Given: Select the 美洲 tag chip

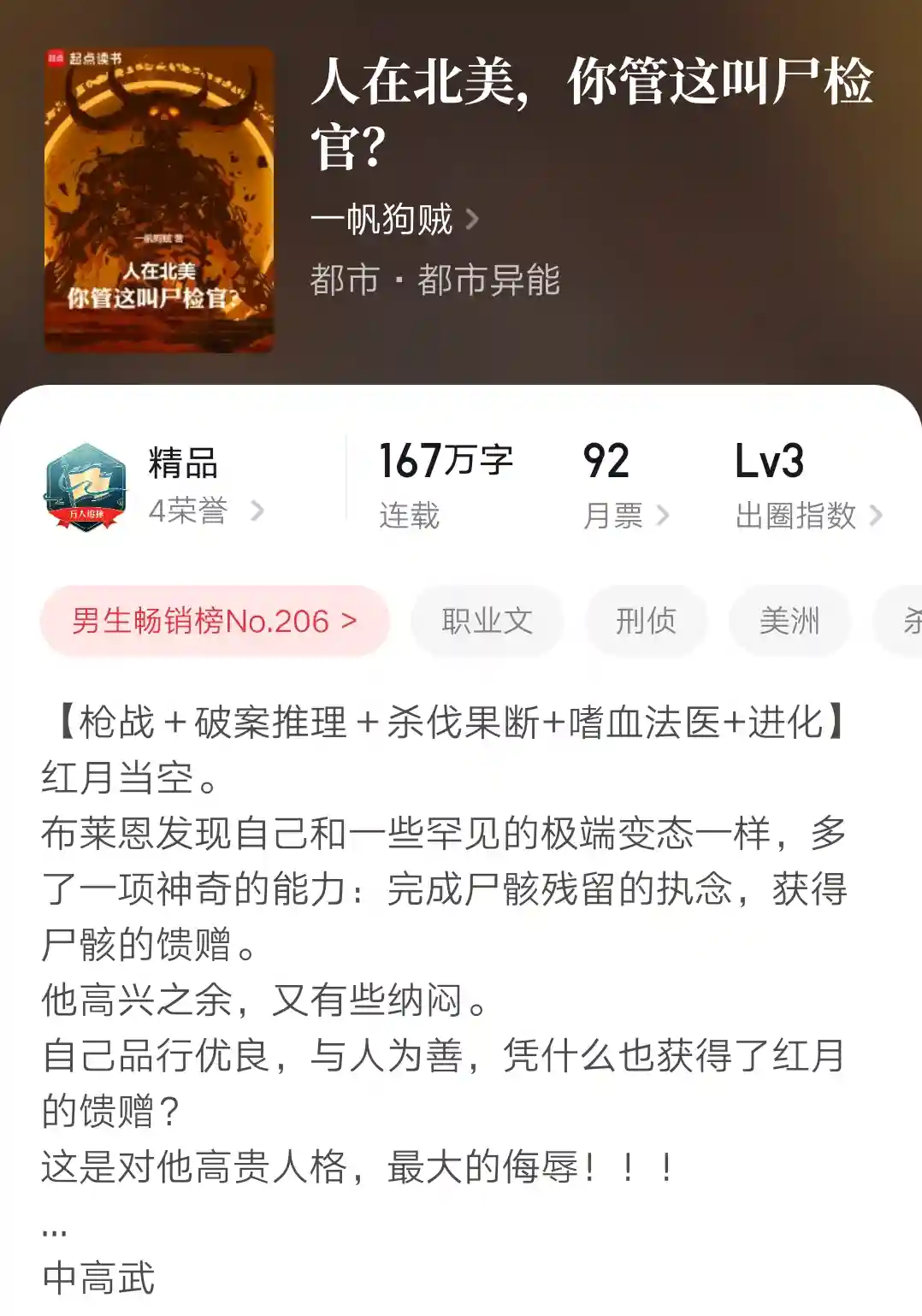Looking at the screenshot, I should pyautogui.click(x=789, y=621).
